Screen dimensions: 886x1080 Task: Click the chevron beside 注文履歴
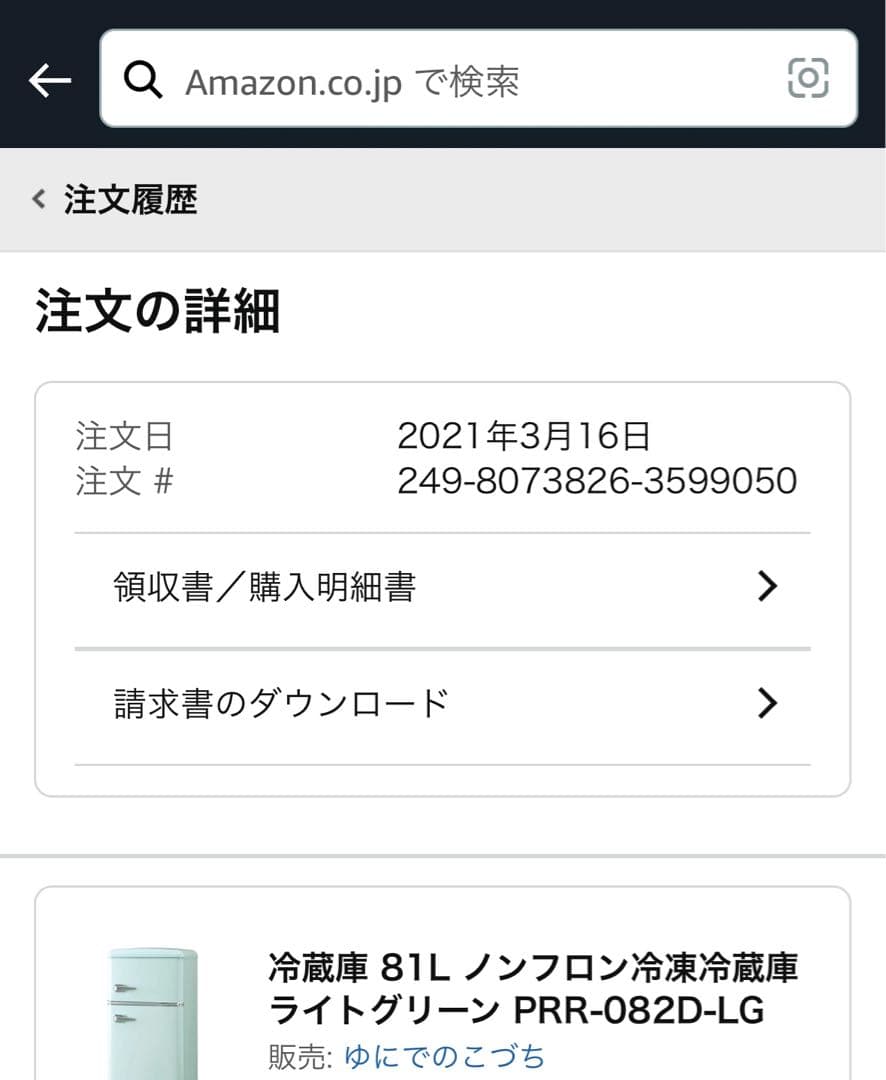[37, 199]
